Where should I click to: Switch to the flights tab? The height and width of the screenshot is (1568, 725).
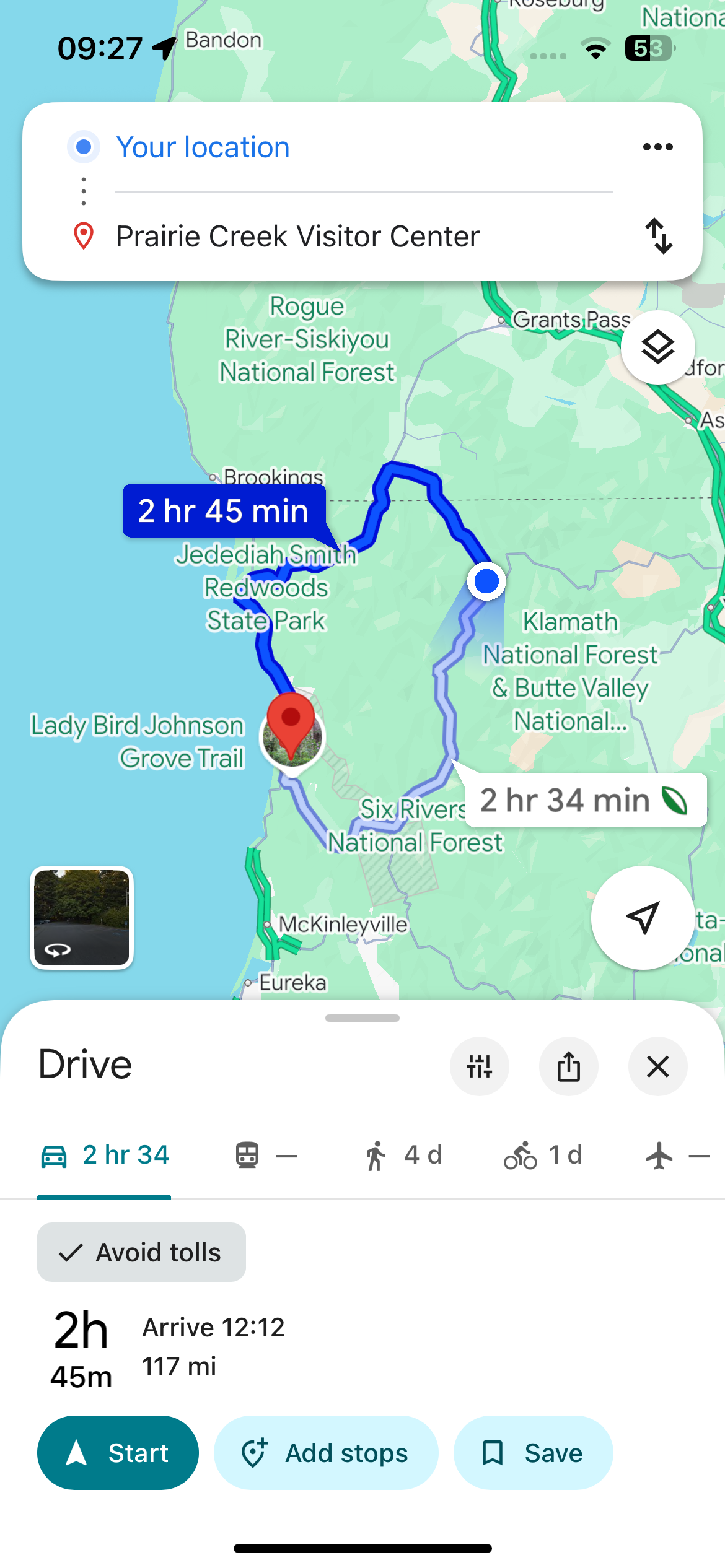677,1156
